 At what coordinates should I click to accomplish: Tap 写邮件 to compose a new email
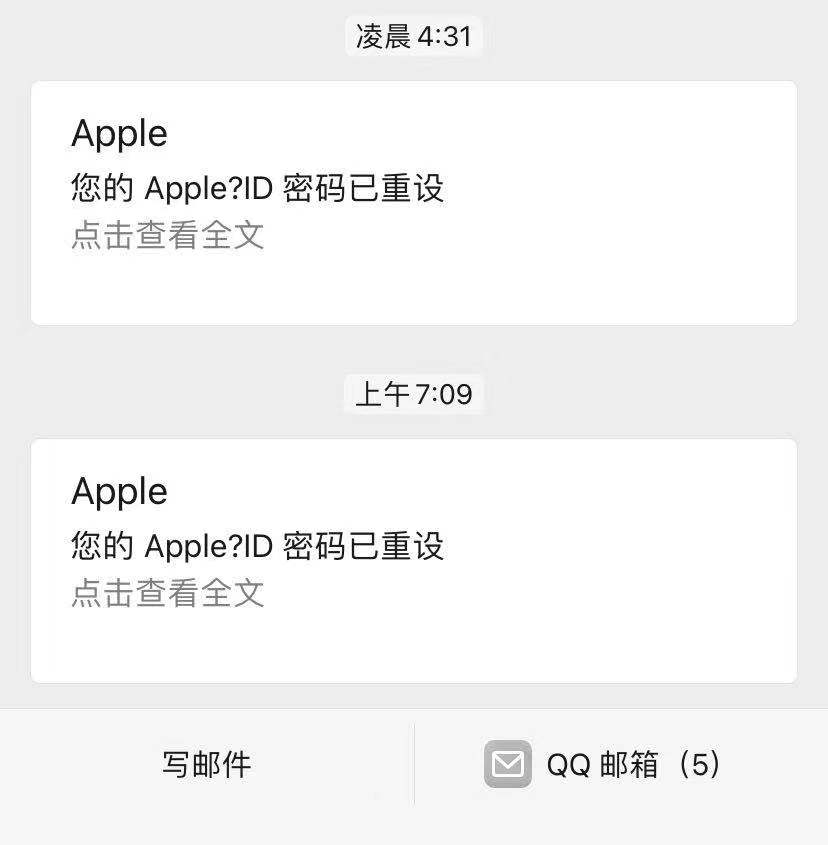[206, 765]
